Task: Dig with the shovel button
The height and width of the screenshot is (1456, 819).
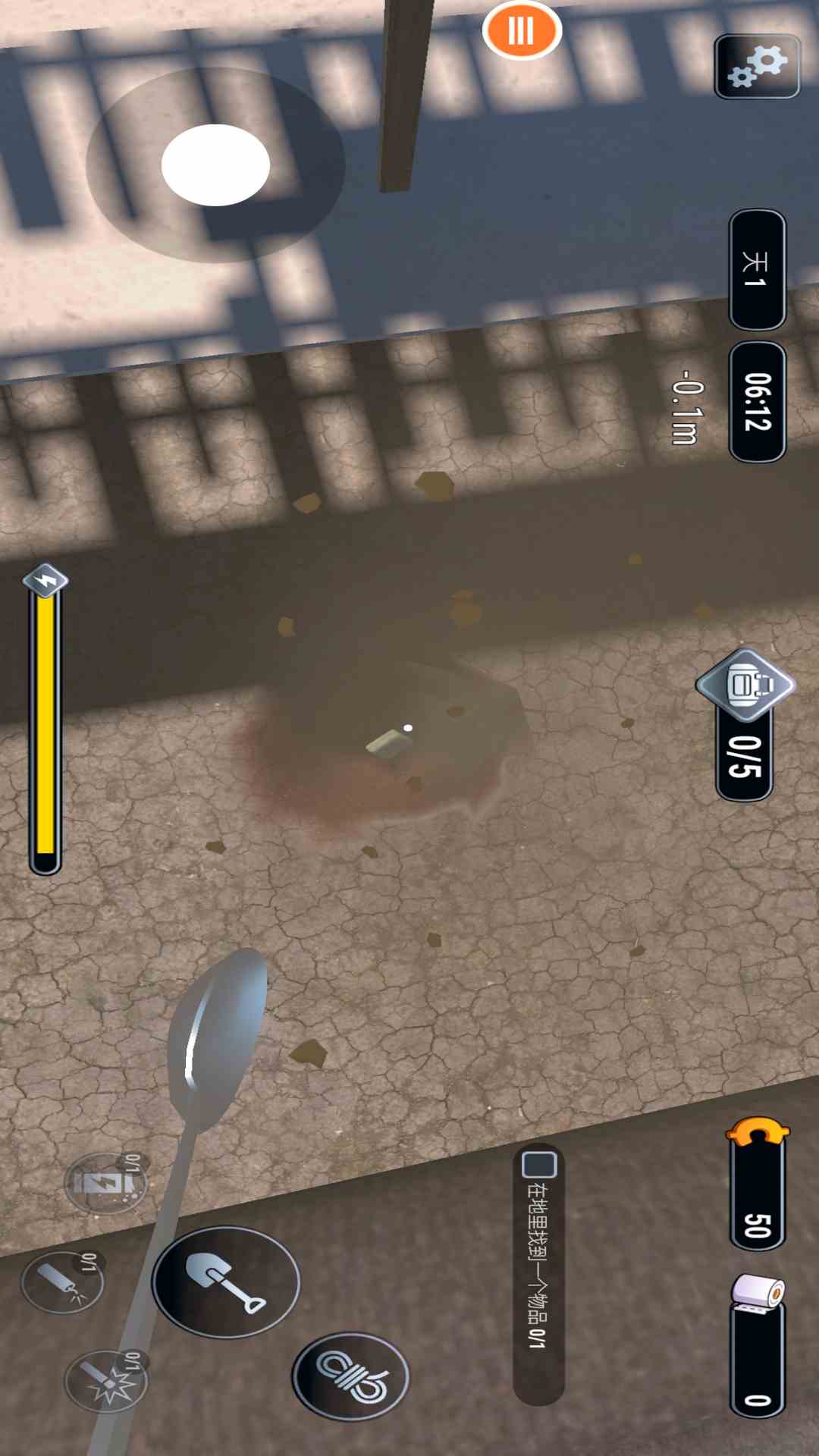Action: pyautogui.click(x=226, y=1282)
